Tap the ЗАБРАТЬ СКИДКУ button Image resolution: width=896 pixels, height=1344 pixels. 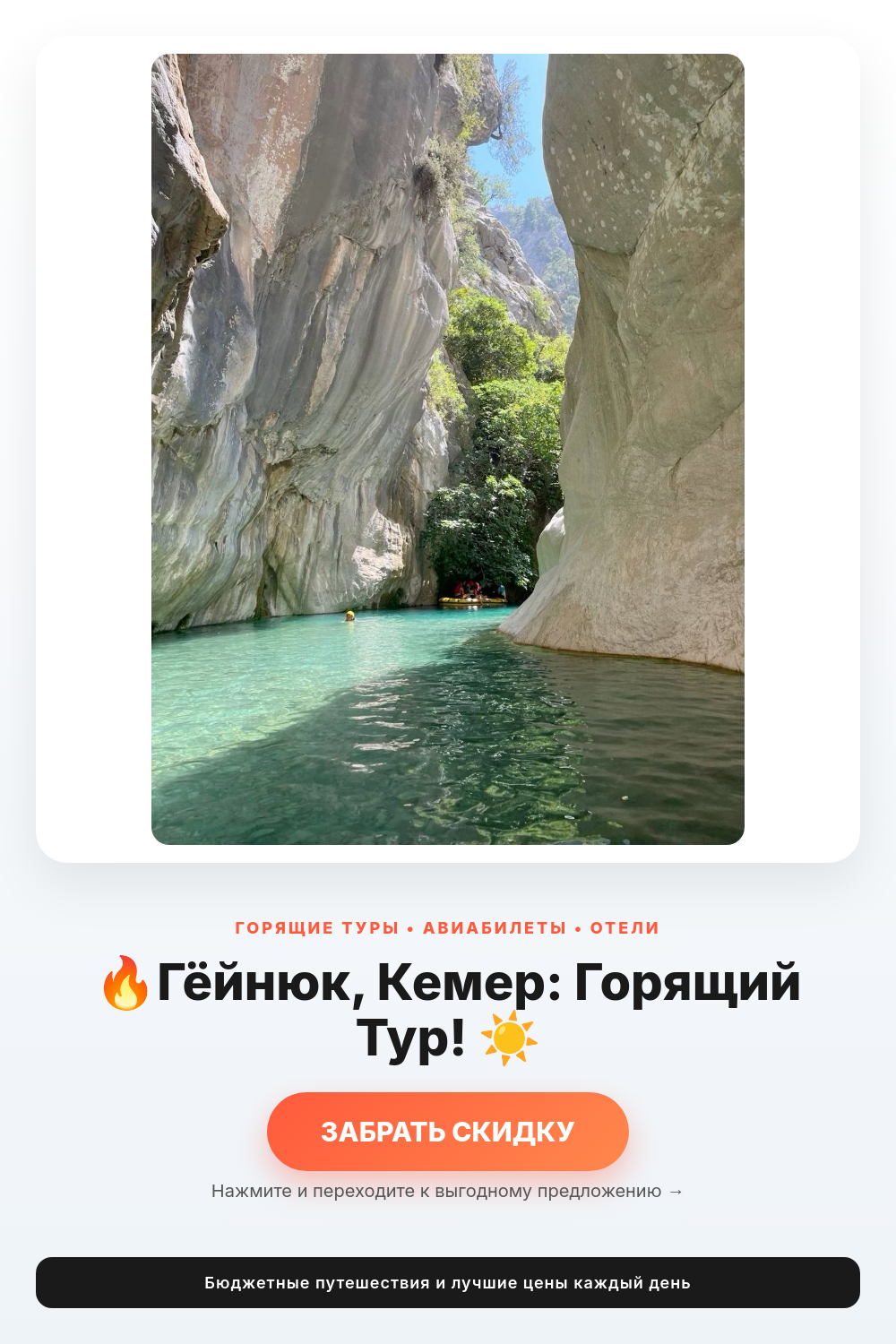[x=448, y=1132]
